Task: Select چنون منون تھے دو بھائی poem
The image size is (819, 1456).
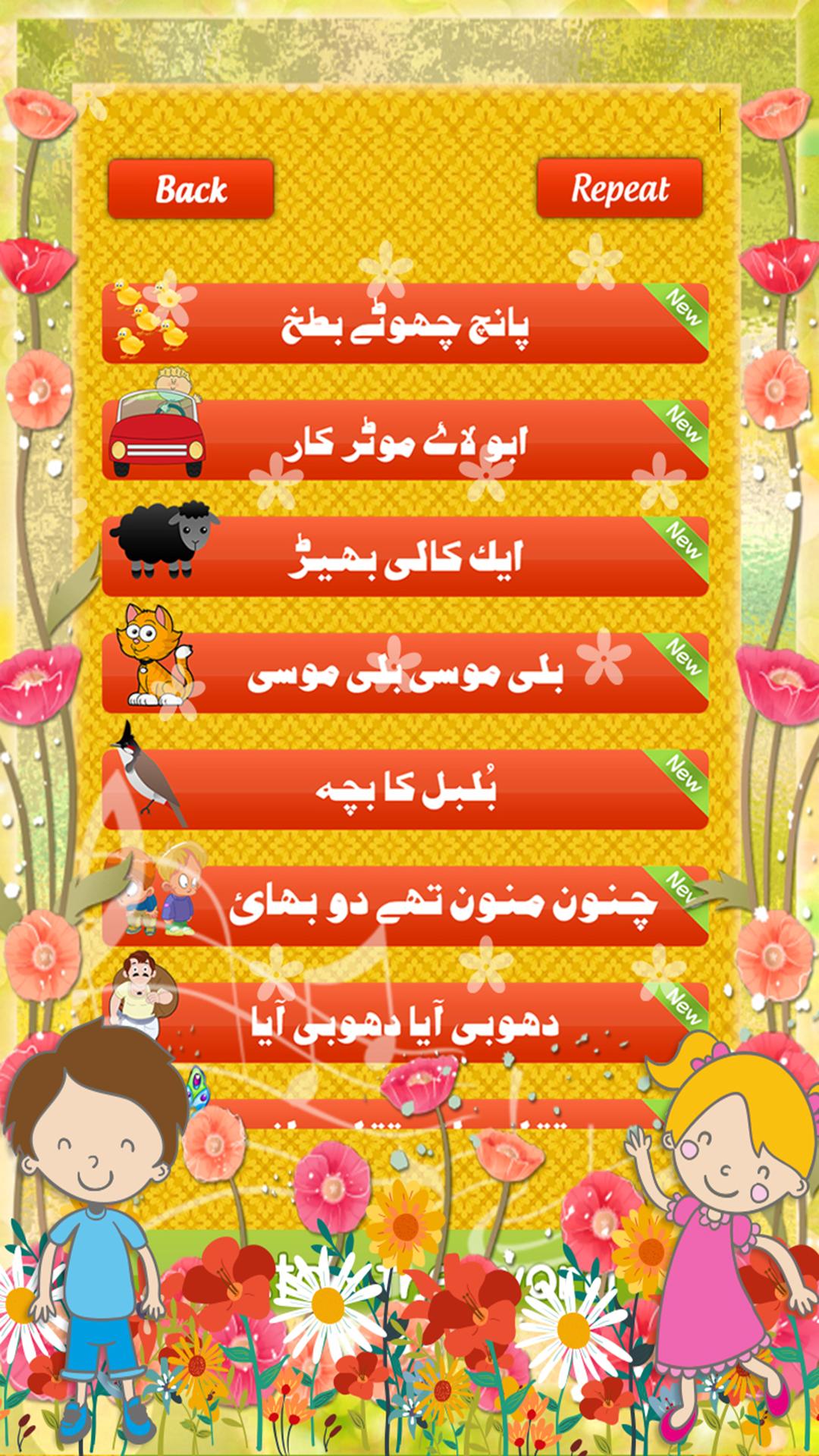Action: pos(406,906)
